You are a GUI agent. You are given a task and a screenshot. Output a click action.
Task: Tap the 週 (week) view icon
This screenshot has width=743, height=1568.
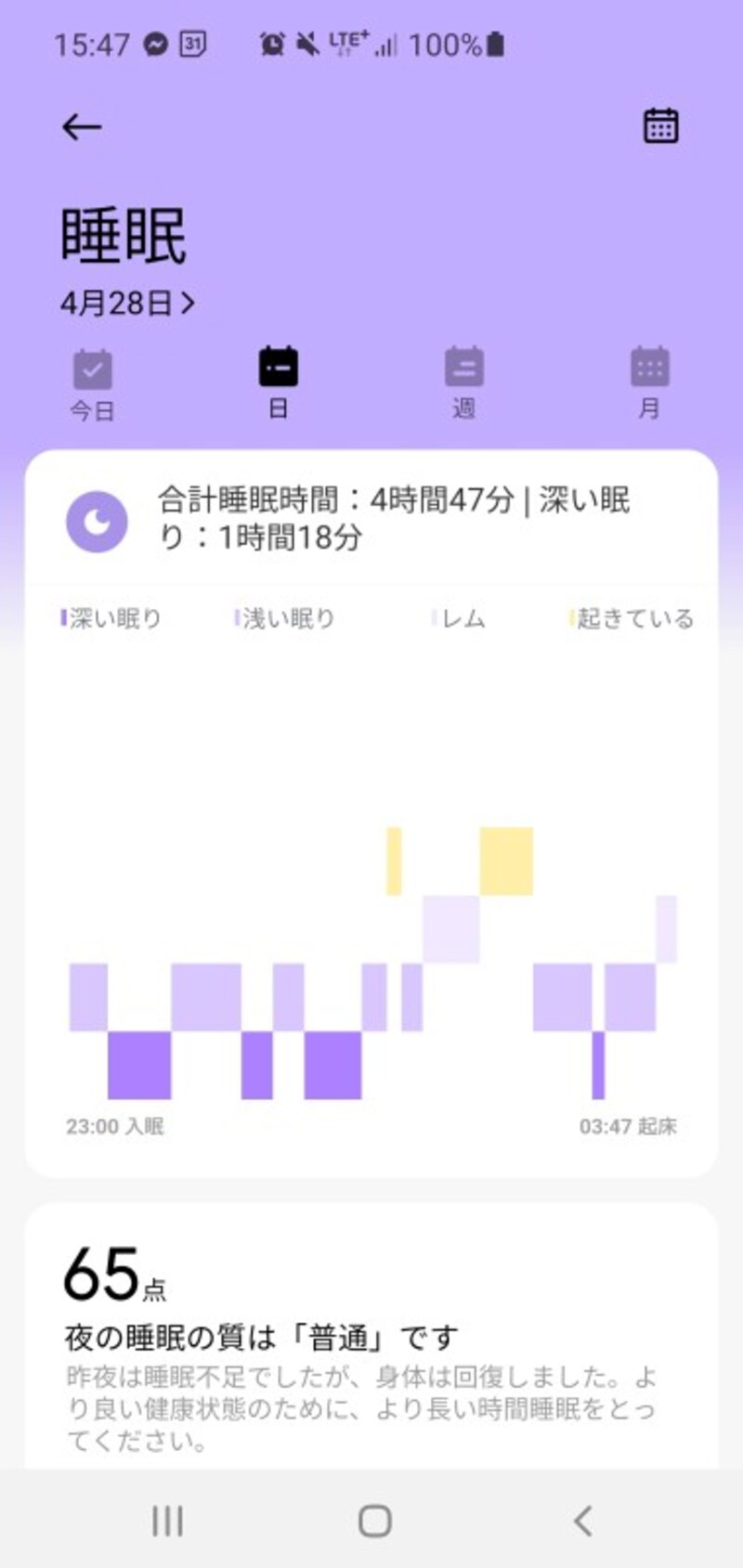click(463, 378)
